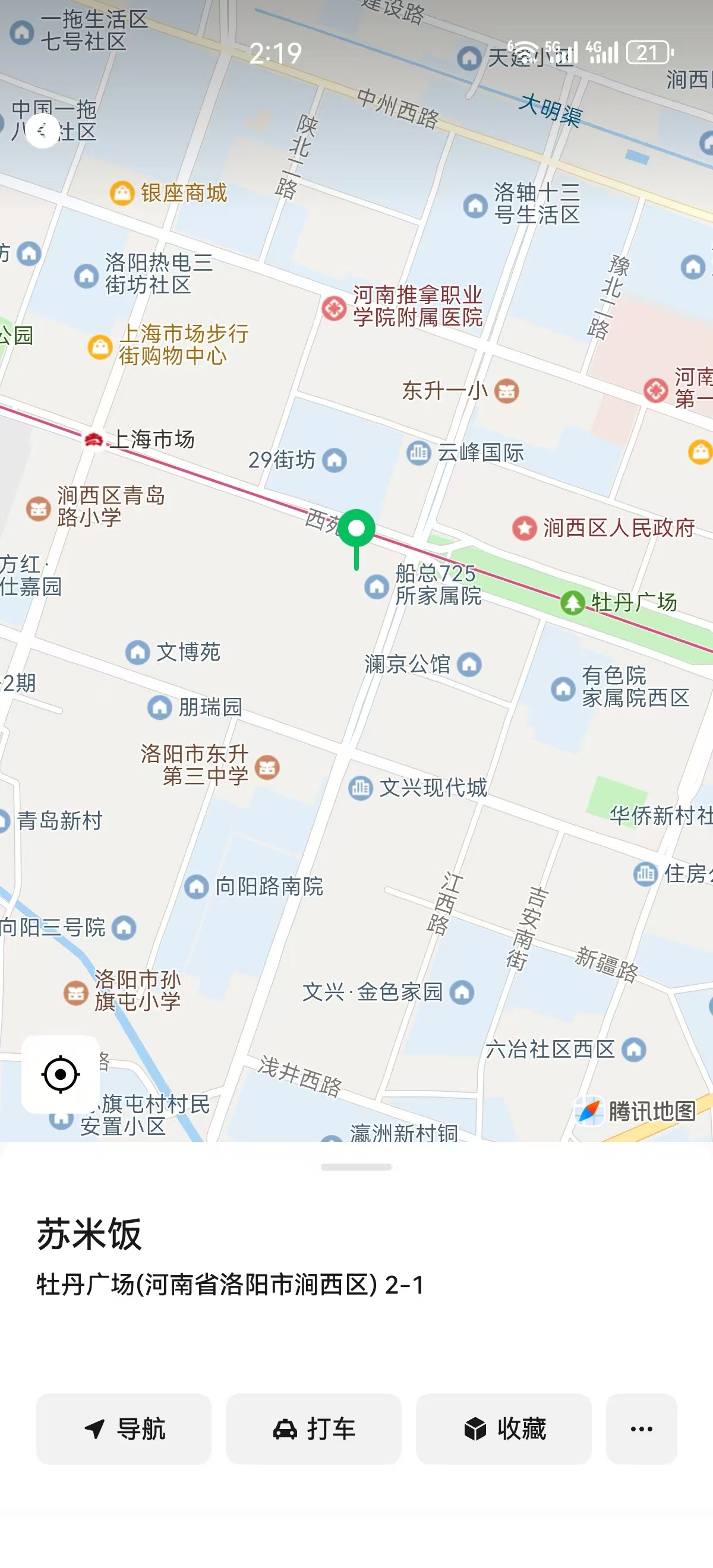713x1568 pixels.
Task: Tap the bottom sheet drag handle
Action: (x=356, y=1167)
